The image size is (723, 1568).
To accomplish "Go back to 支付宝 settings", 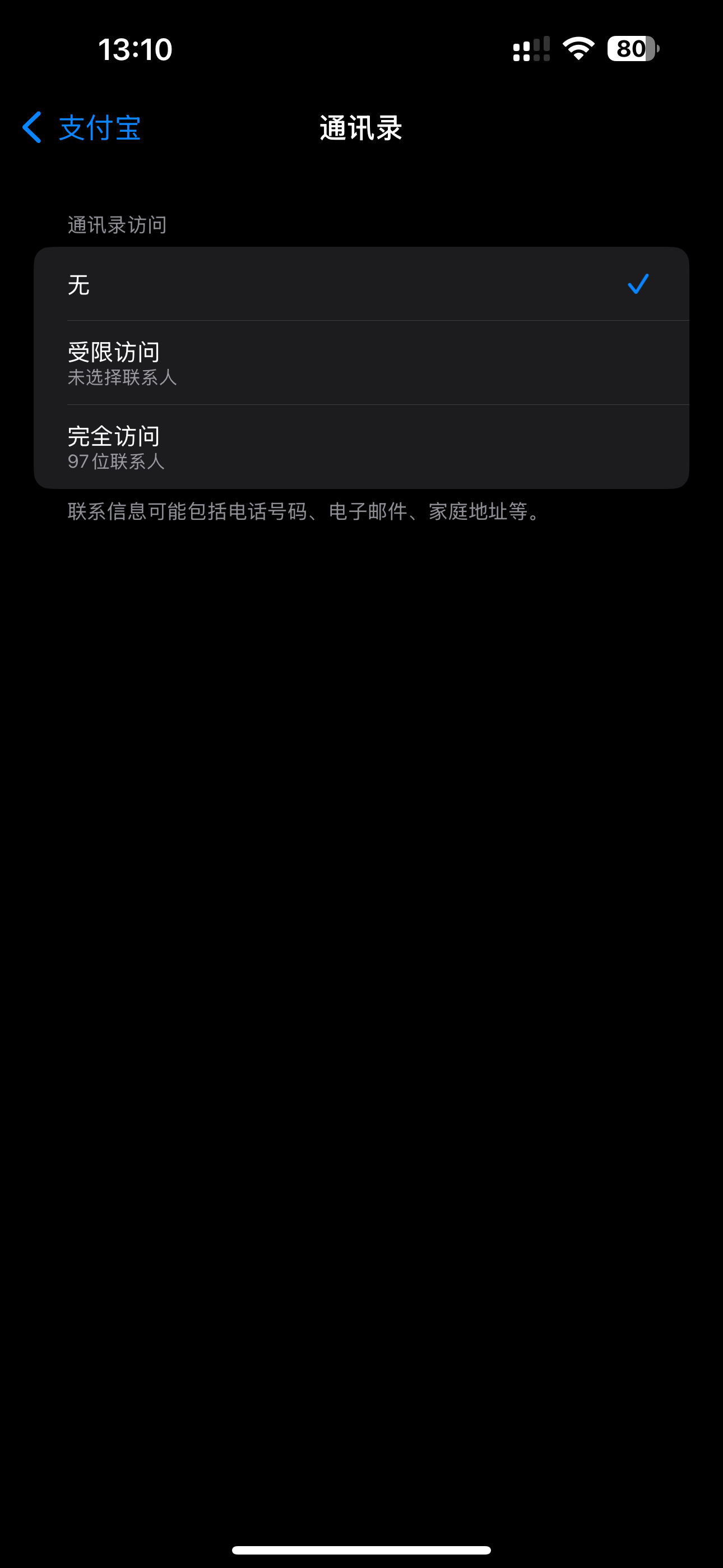I will (81, 128).
